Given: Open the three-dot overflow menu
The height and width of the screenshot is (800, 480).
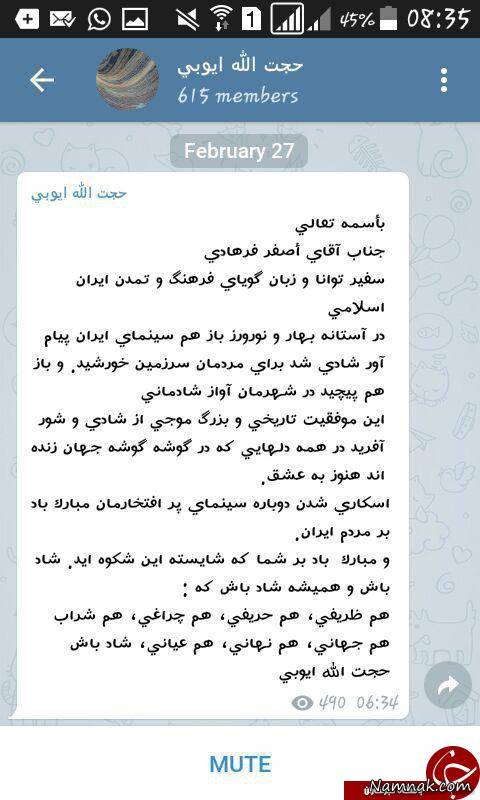Looking at the screenshot, I should point(444,80).
